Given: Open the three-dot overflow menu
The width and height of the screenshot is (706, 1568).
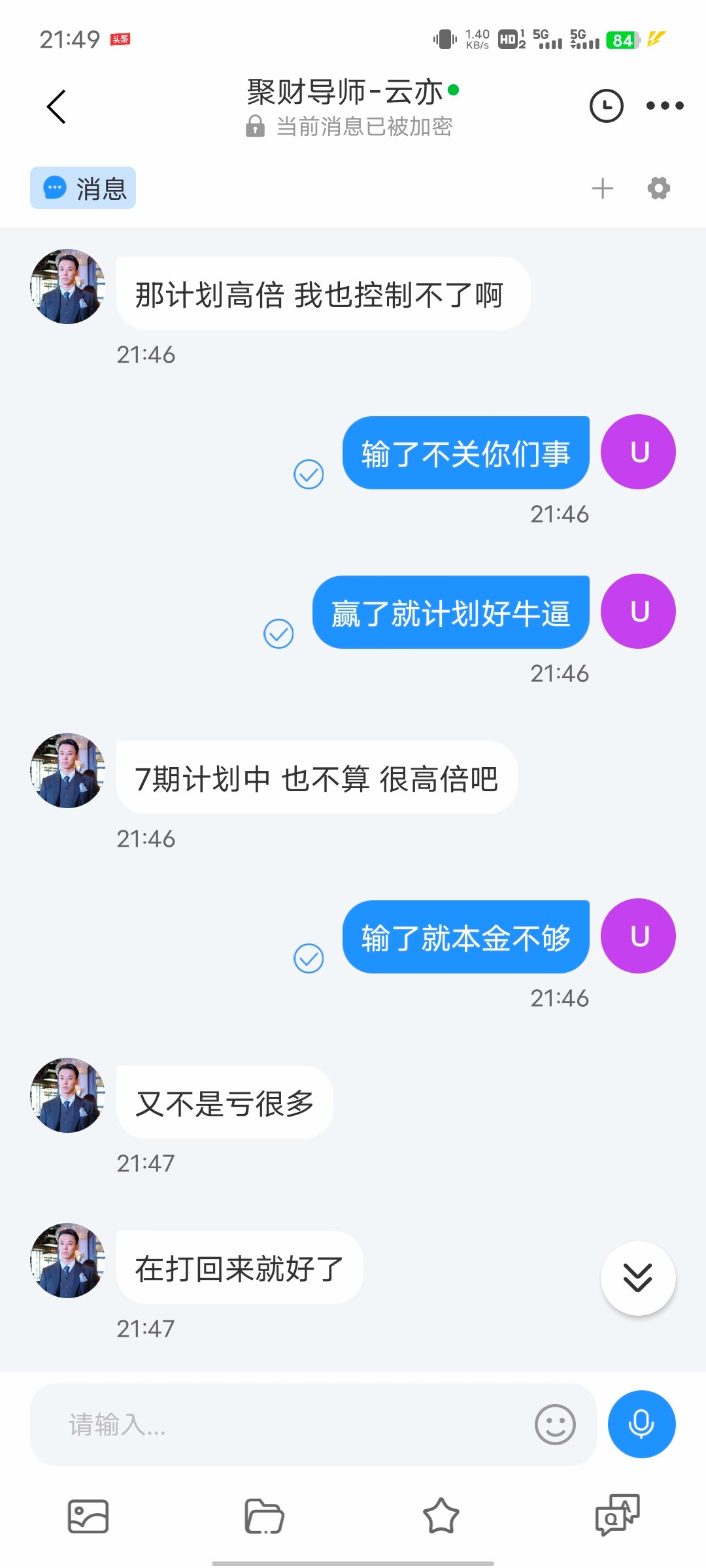Looking at the screenshot, I should point(664,106).
